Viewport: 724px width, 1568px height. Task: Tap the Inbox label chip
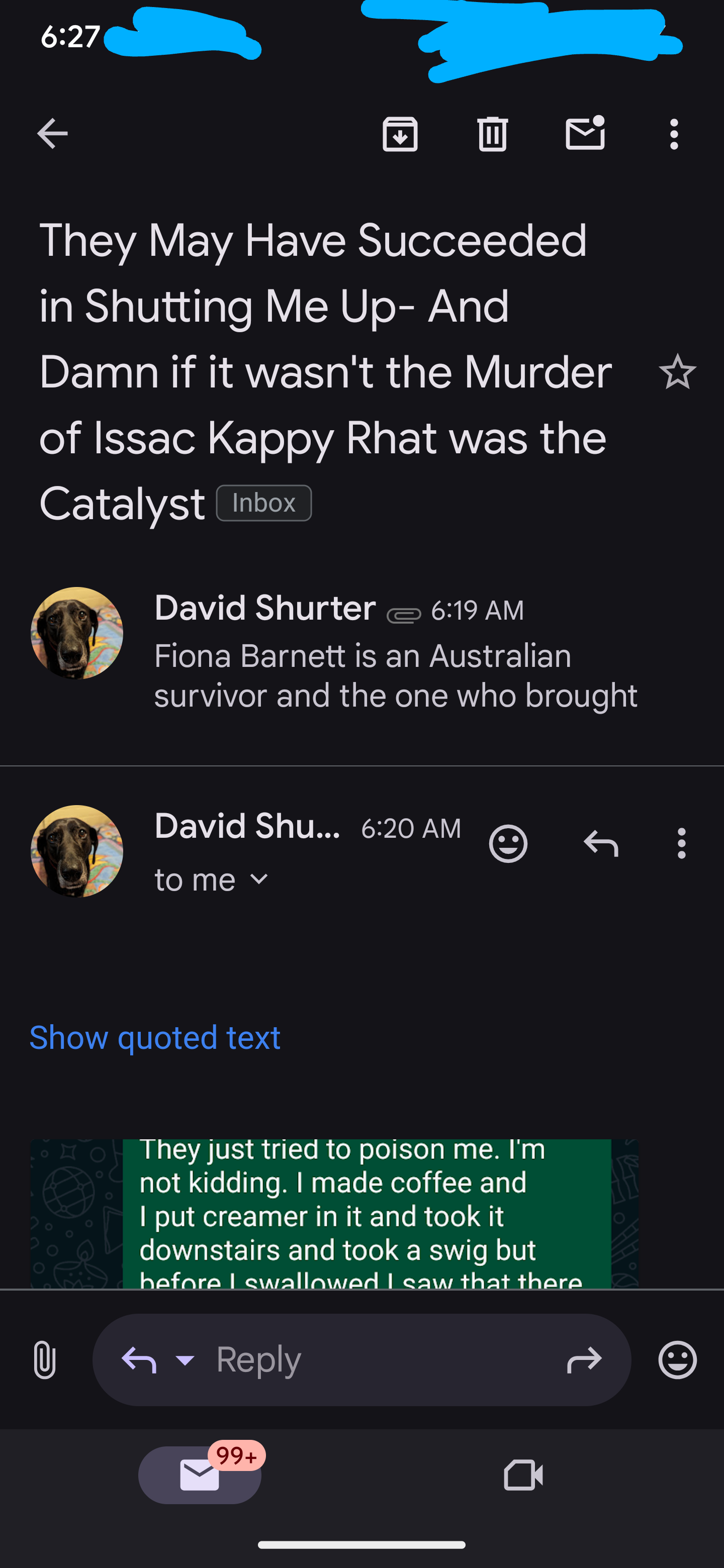[x=263, y=503]
